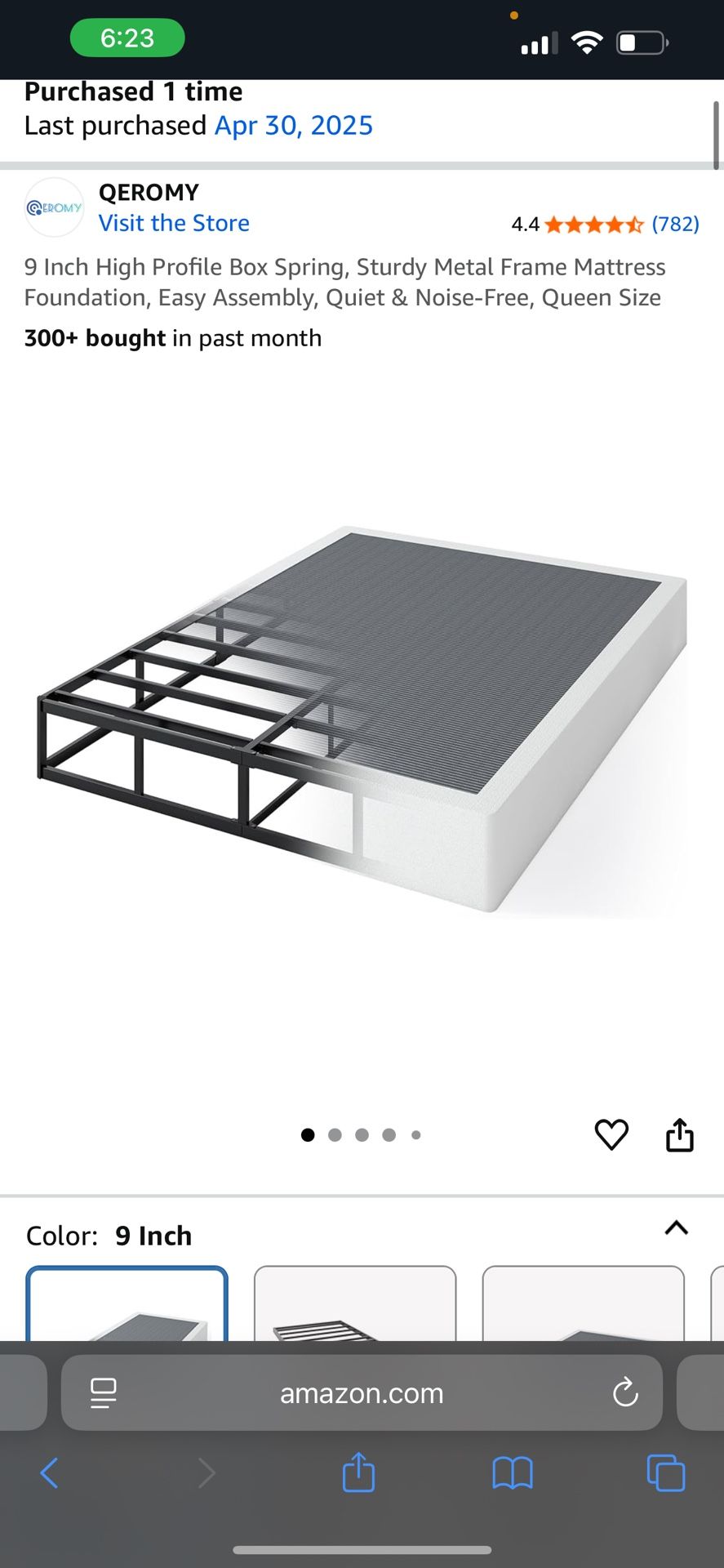This screenshot has width=724, height=1568.
Task: Visit the QEROMY store
Action: click(174, 223)
